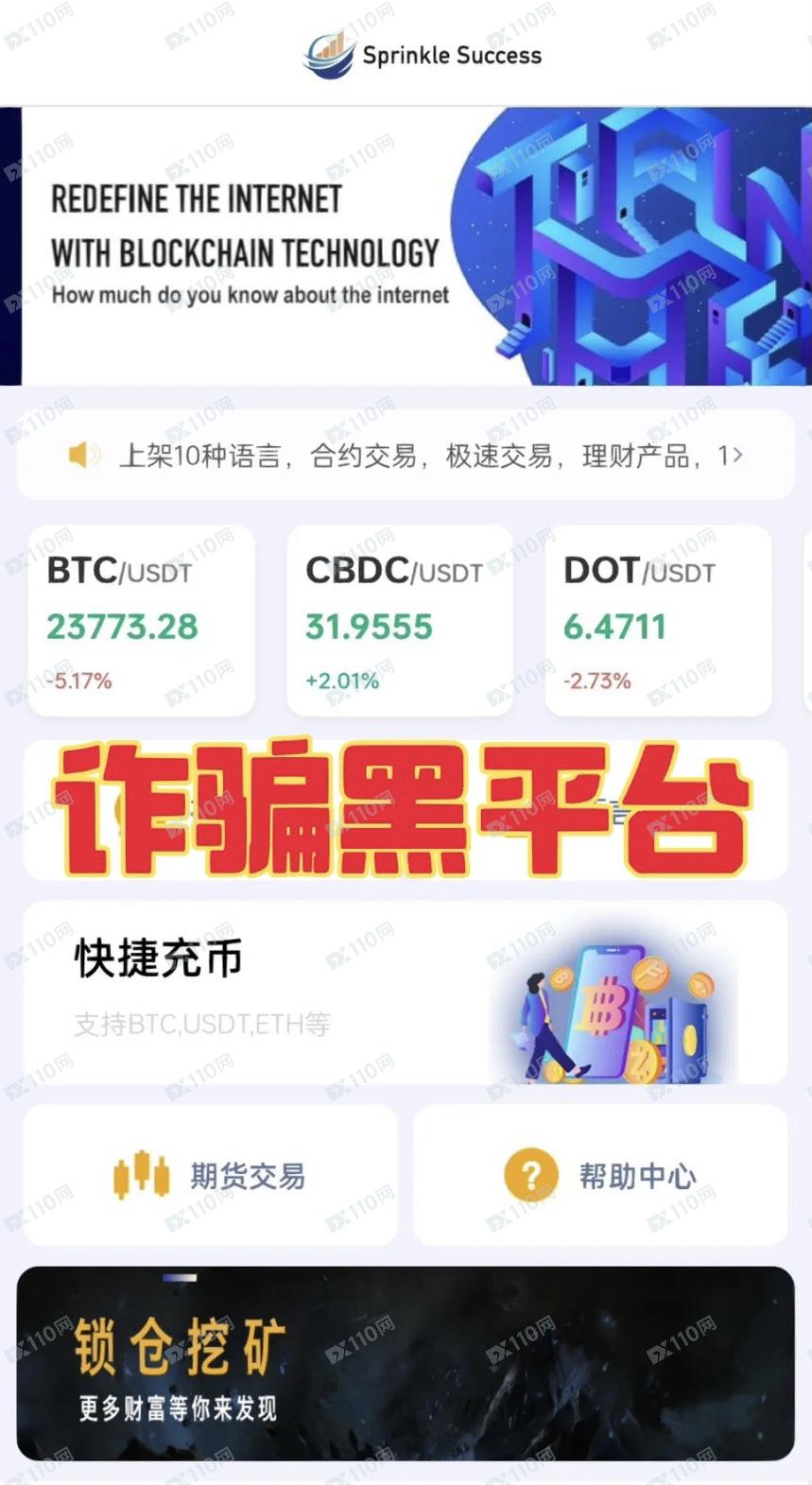The image size is (812, 1485).
Task: Go to 期货交易 futures trading
Action: point(210,1176)
